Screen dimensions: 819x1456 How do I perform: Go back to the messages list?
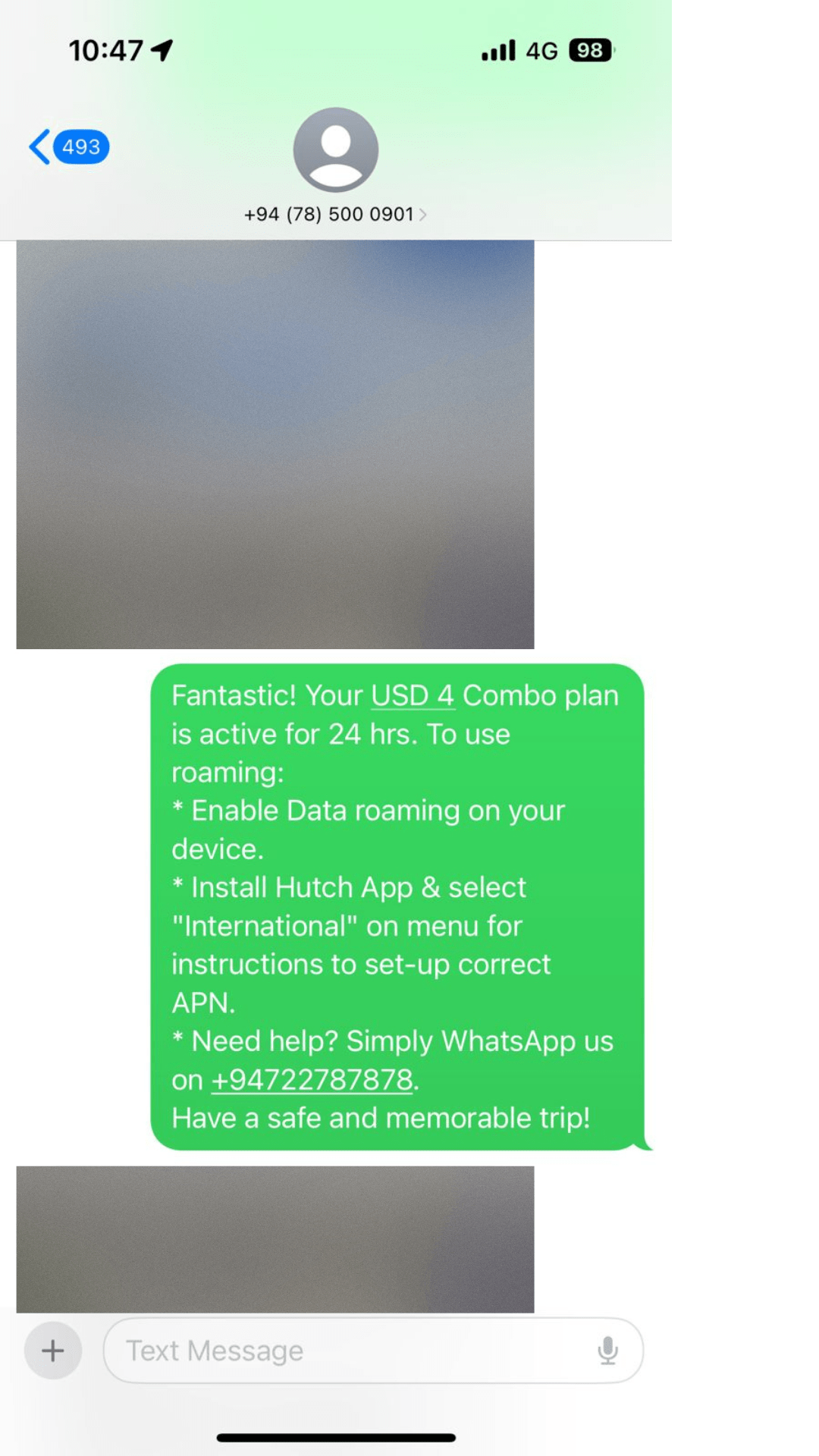coord(68,146)
